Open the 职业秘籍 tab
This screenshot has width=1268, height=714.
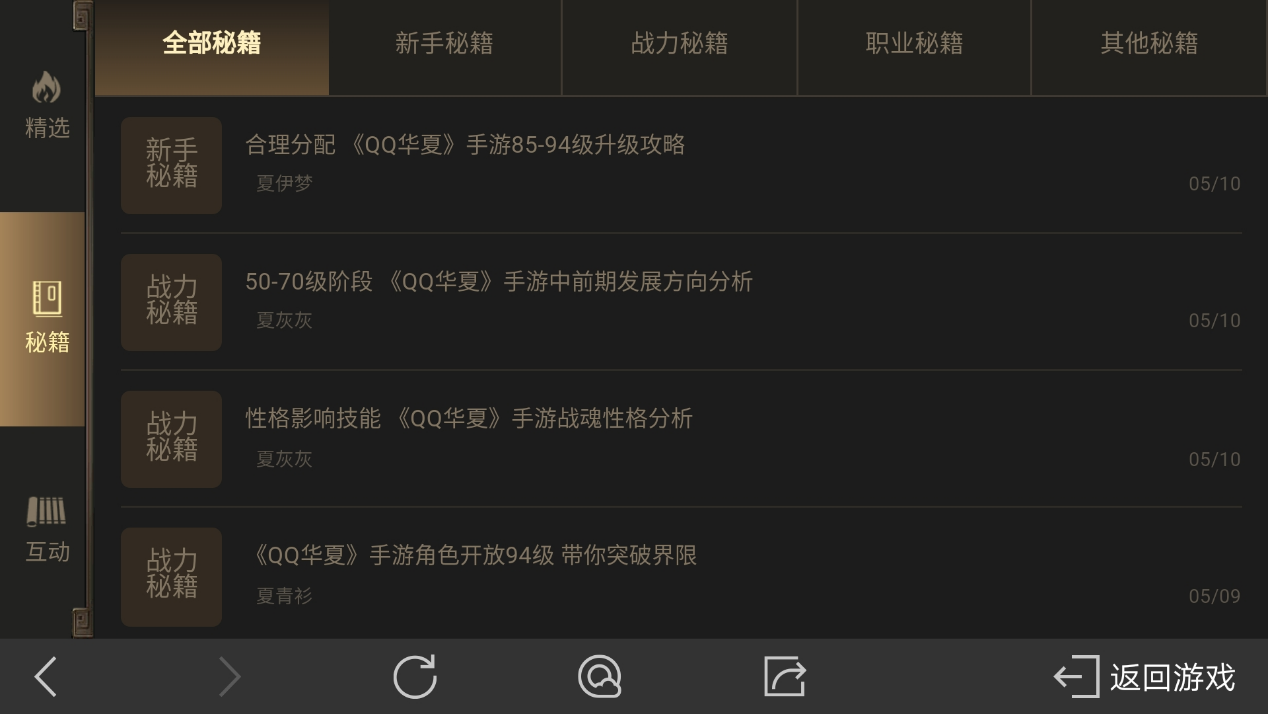pyautogui.click(x=914, y=44)
